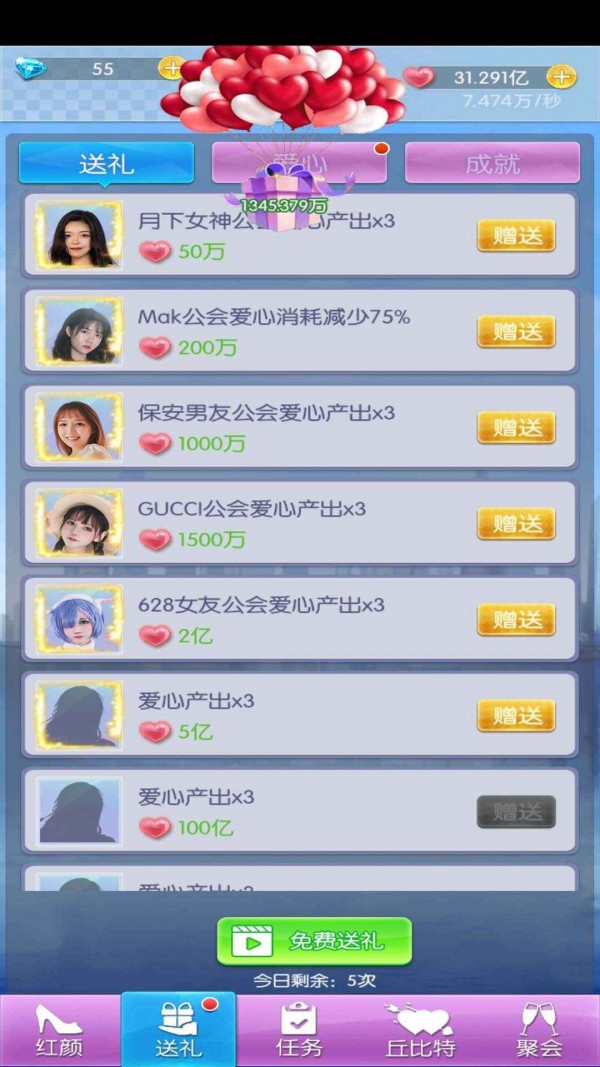Watch video for 免费送礼

point(314,941)
